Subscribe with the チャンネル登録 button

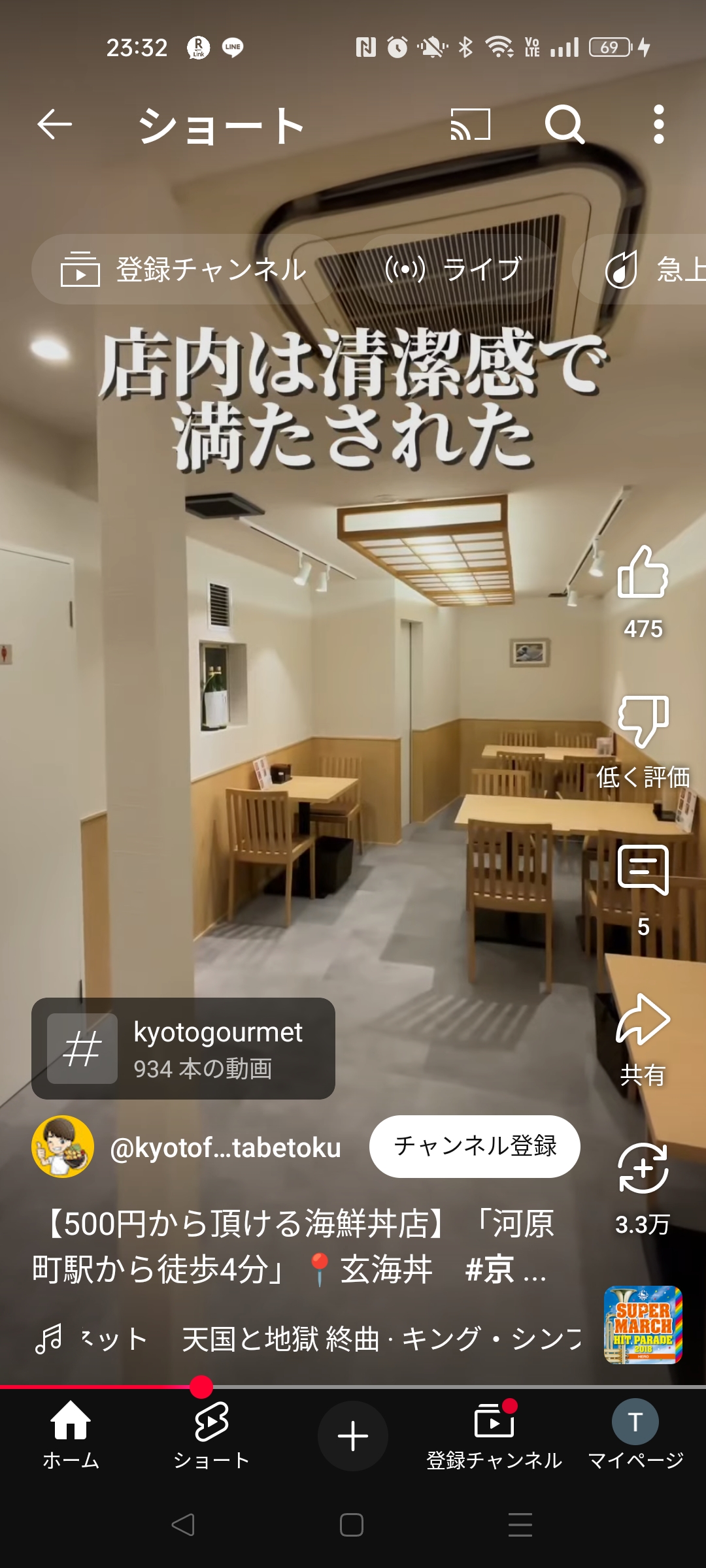(x=475, y=1147)
